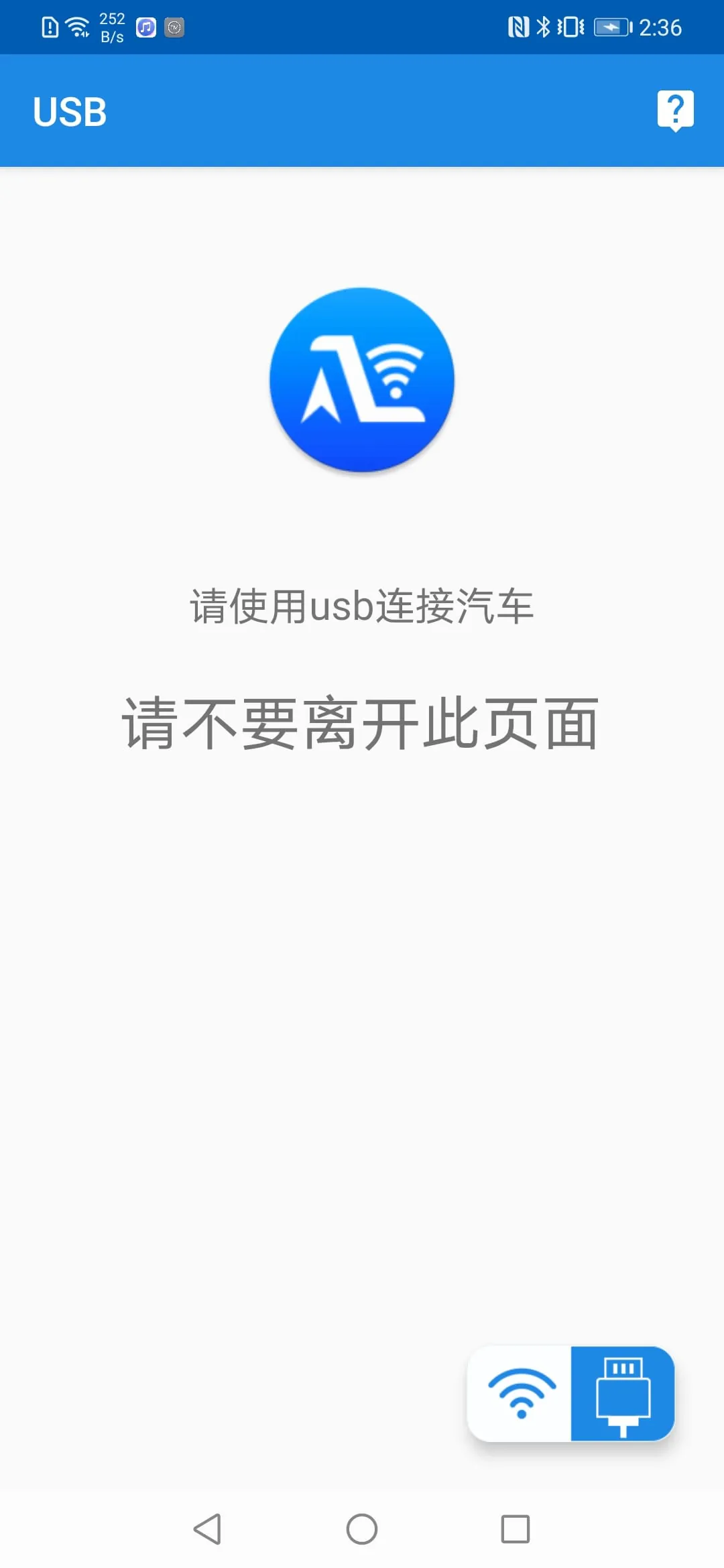Open the music notification icon in status bar
The width and height of the screenshot is (724, 1568).
144,27
